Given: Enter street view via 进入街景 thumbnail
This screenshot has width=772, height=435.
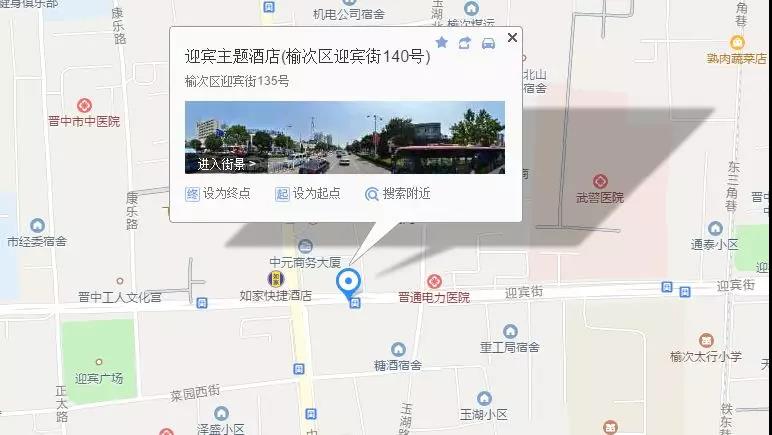Looking at the screenshot, I should point(227,163).
